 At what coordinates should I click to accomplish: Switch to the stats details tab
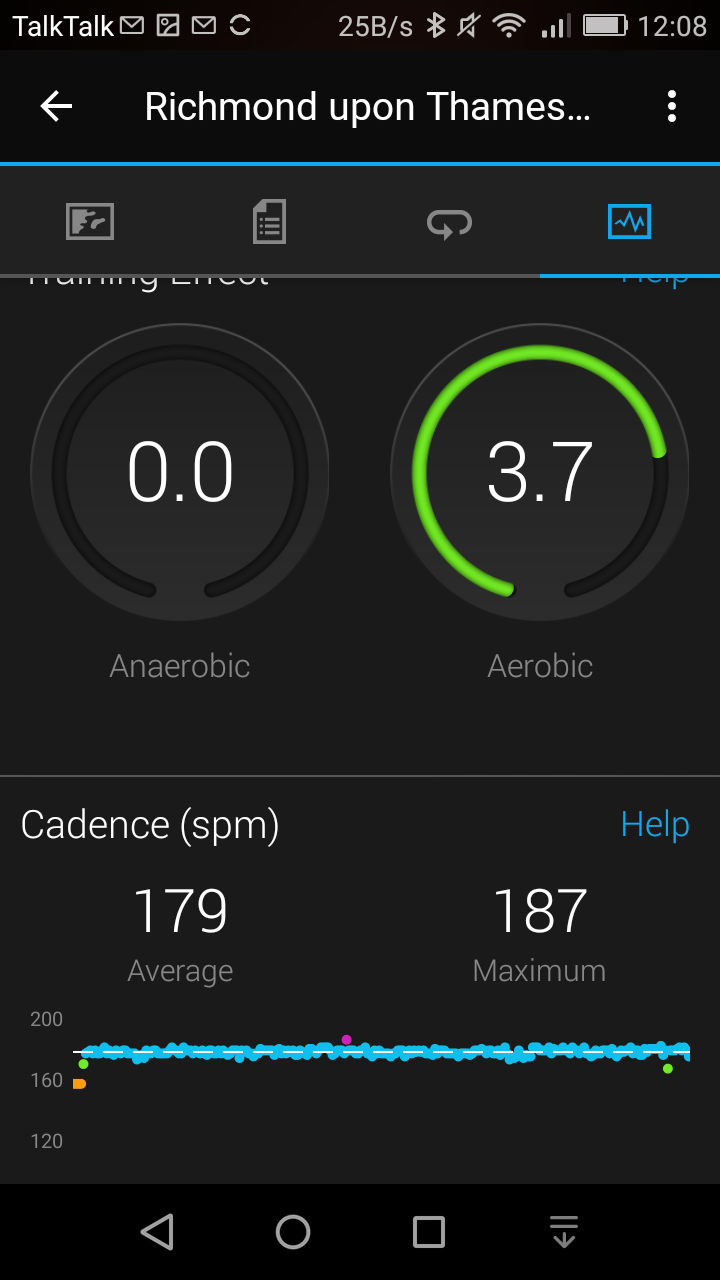pos(269,221)
